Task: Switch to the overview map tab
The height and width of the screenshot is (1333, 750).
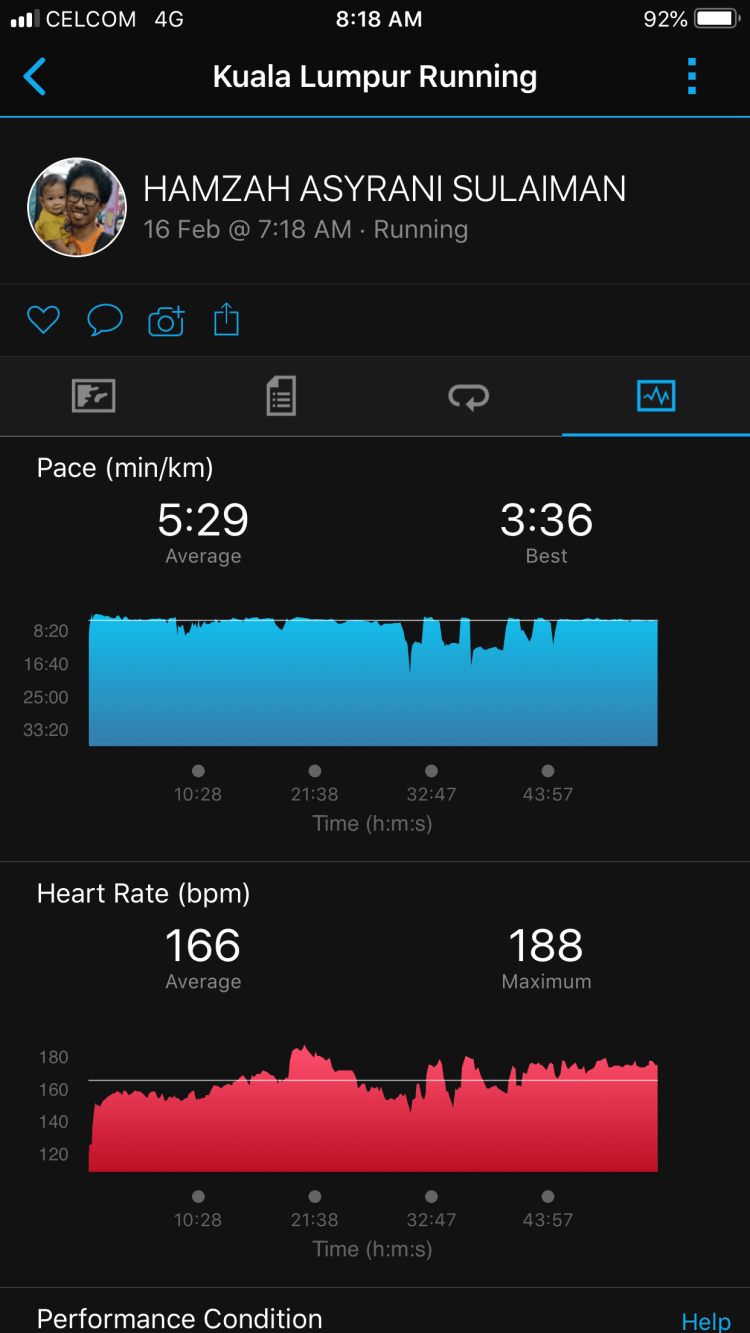Action: pos(94,396)
